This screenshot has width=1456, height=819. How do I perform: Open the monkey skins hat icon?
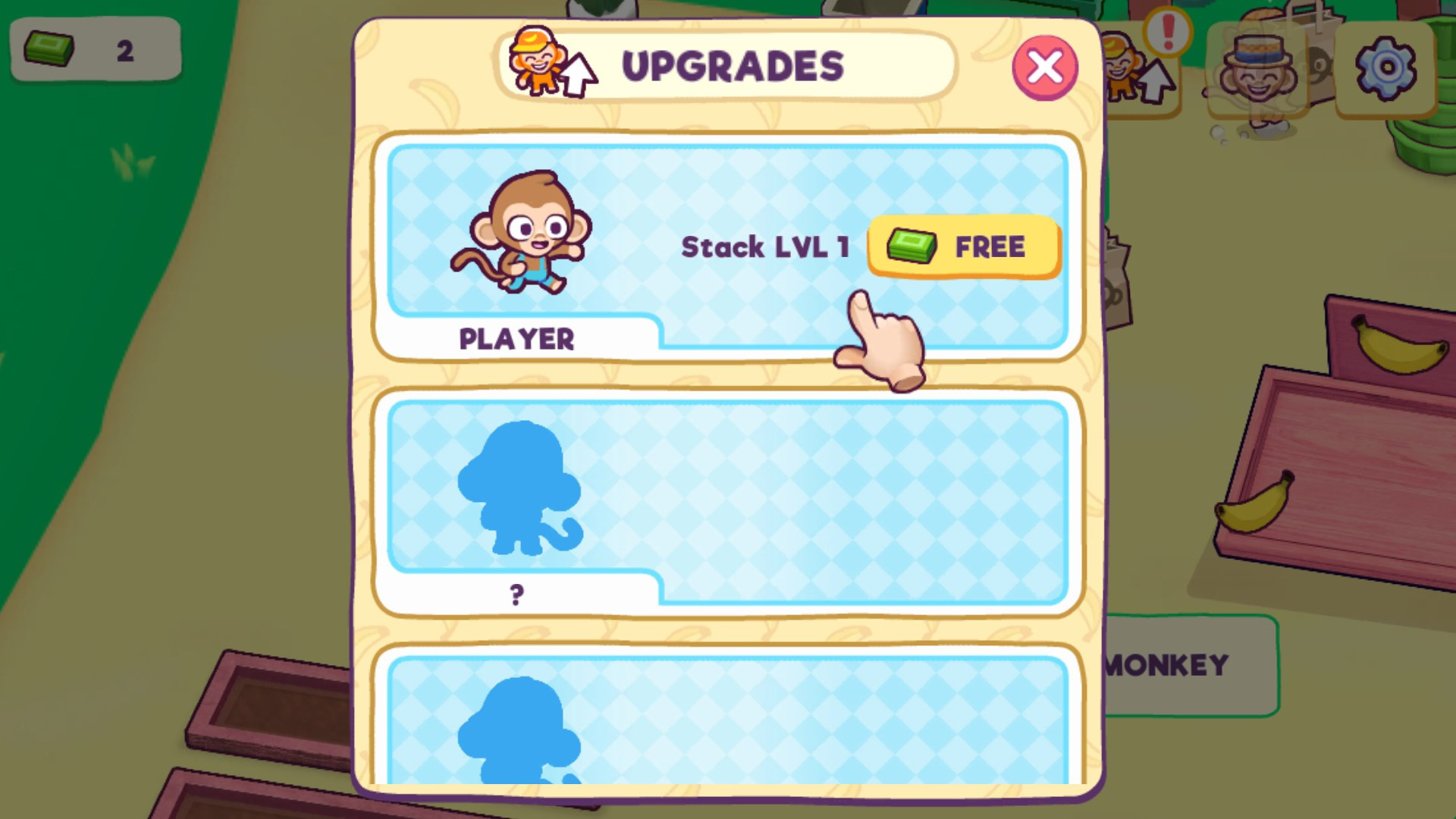point(1257,70)
